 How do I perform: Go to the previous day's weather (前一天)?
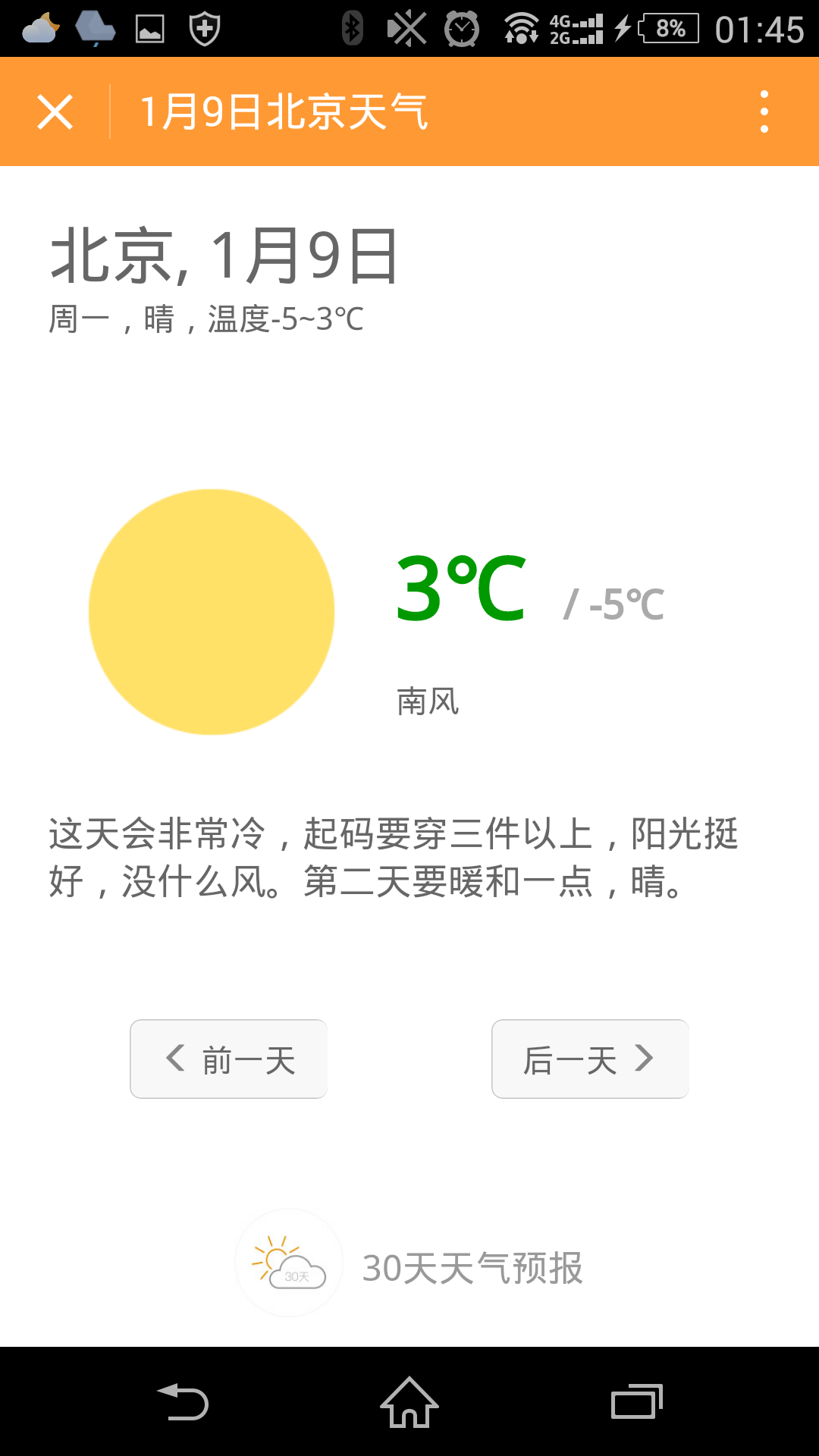pyautogui.click(x=229, y=1059)
